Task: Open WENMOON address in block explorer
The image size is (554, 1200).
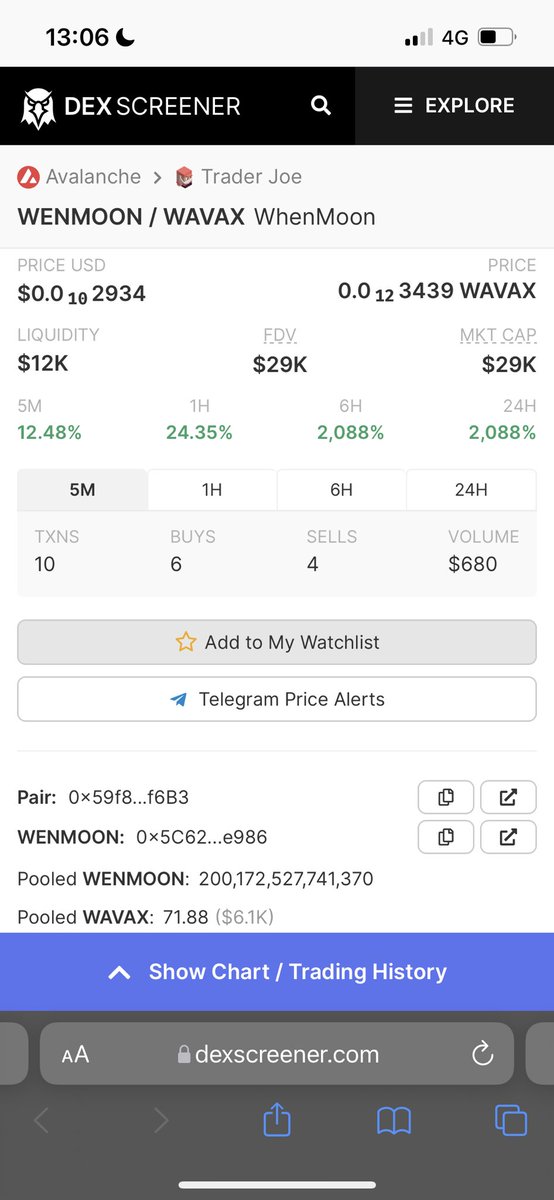Action: coord(508,836)
